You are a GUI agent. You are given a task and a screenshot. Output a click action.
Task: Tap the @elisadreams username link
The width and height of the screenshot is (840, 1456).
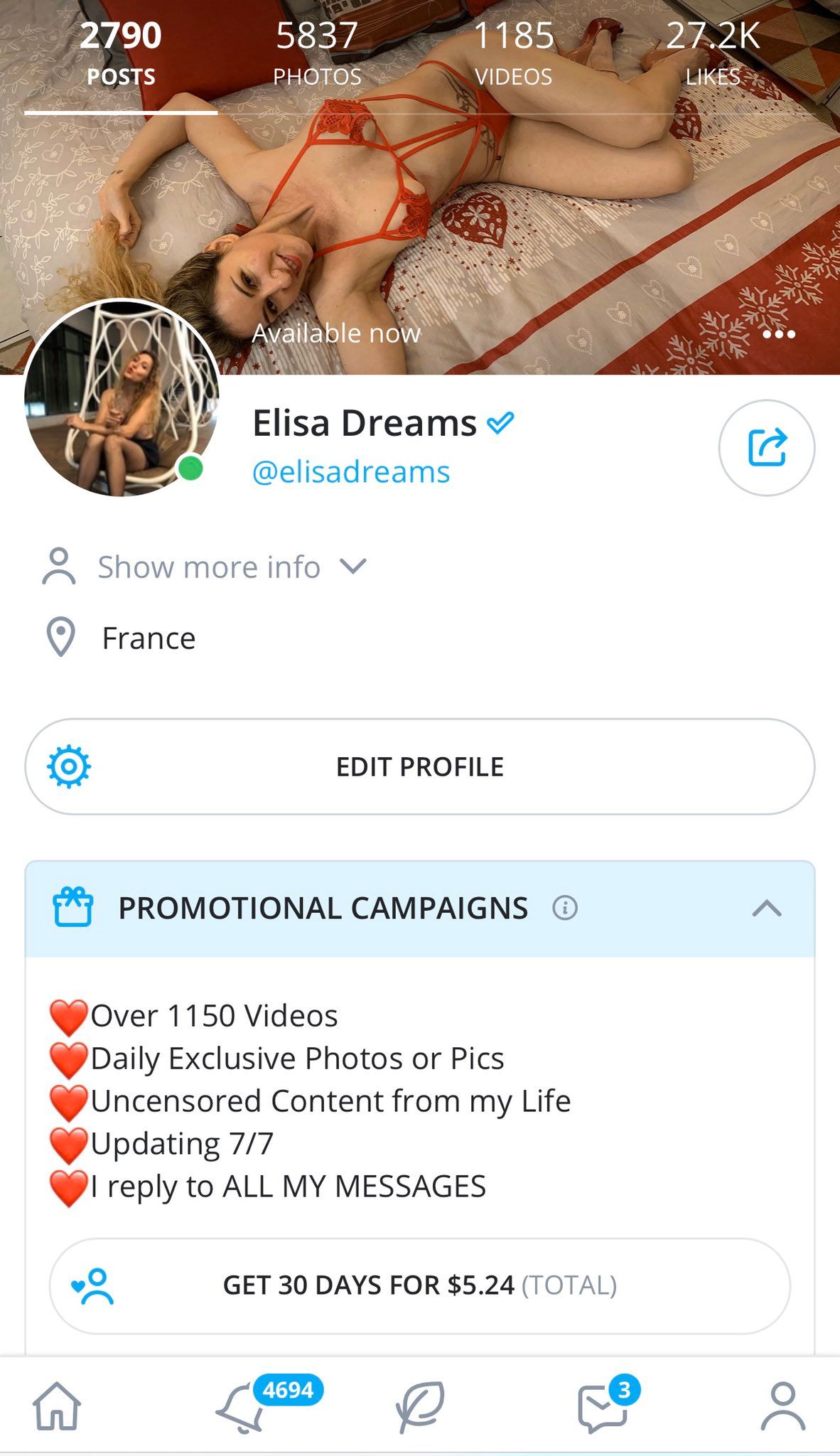coord(351,472)
